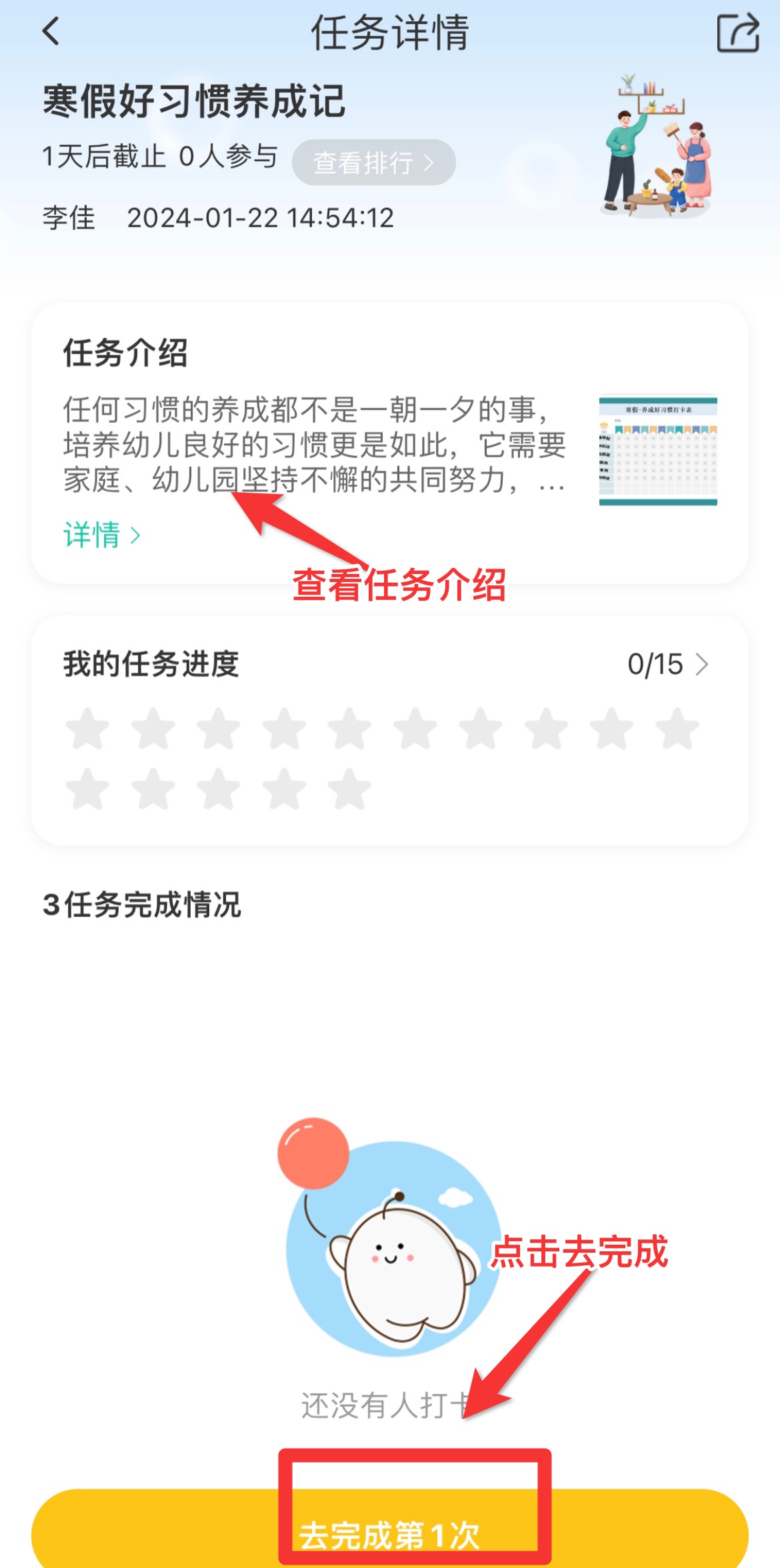Open the habit chart thumbnail image
780x1568 pixels.
coord(657,450)
